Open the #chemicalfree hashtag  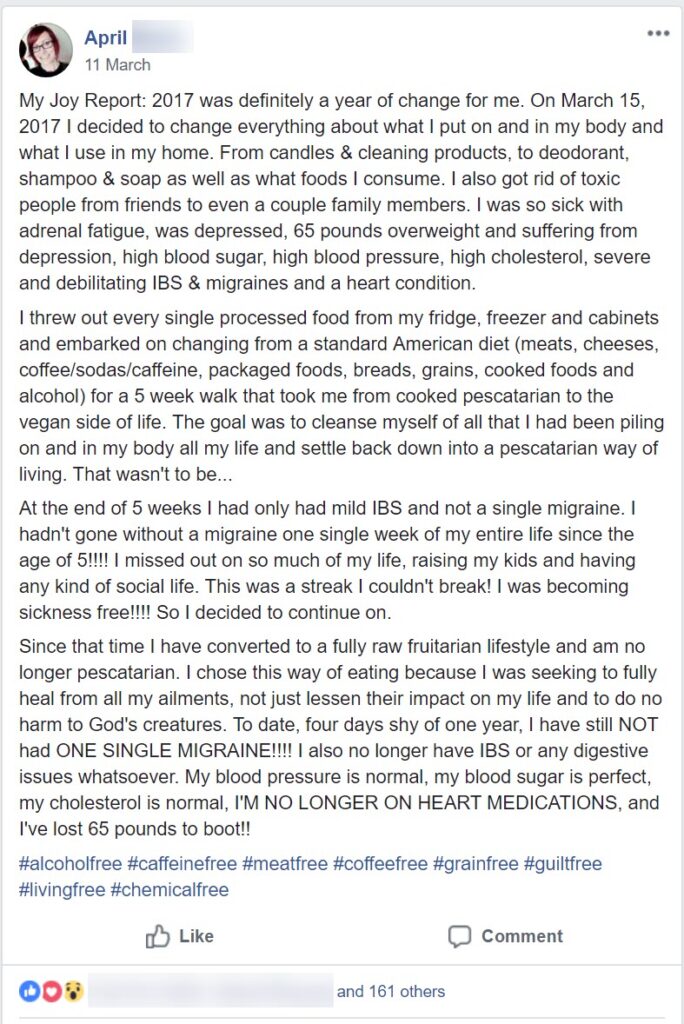169,889
